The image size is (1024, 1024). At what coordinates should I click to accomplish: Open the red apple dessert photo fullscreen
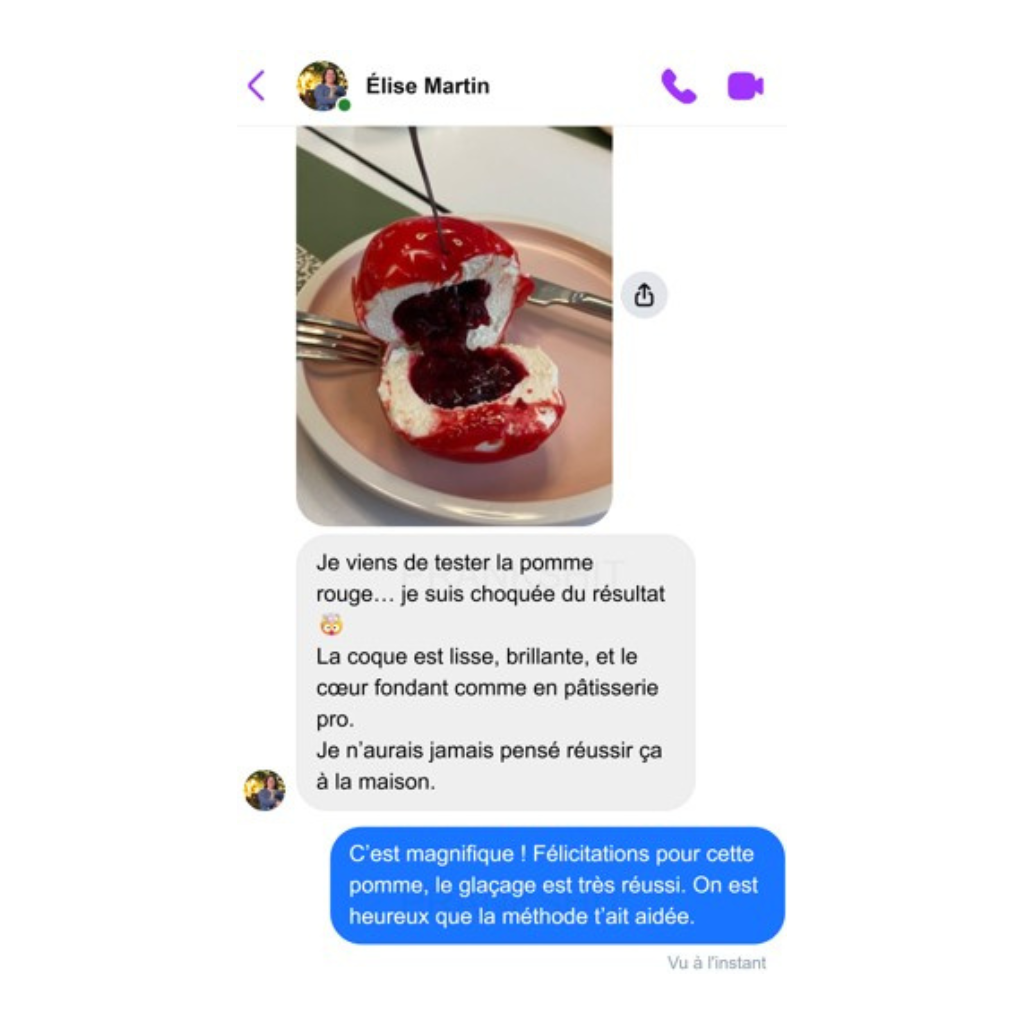454,325
